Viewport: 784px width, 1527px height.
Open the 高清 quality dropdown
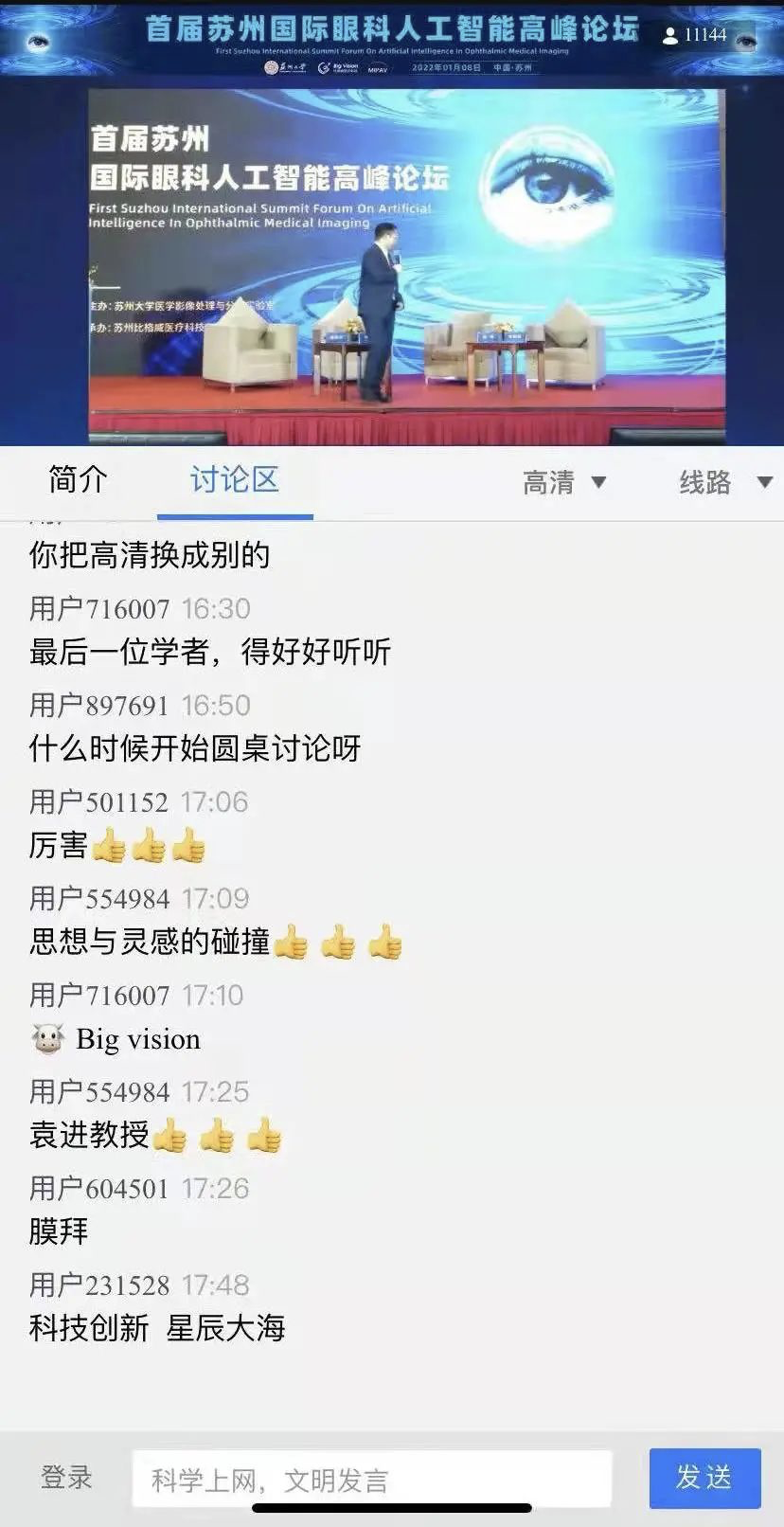tap(564, 482)
